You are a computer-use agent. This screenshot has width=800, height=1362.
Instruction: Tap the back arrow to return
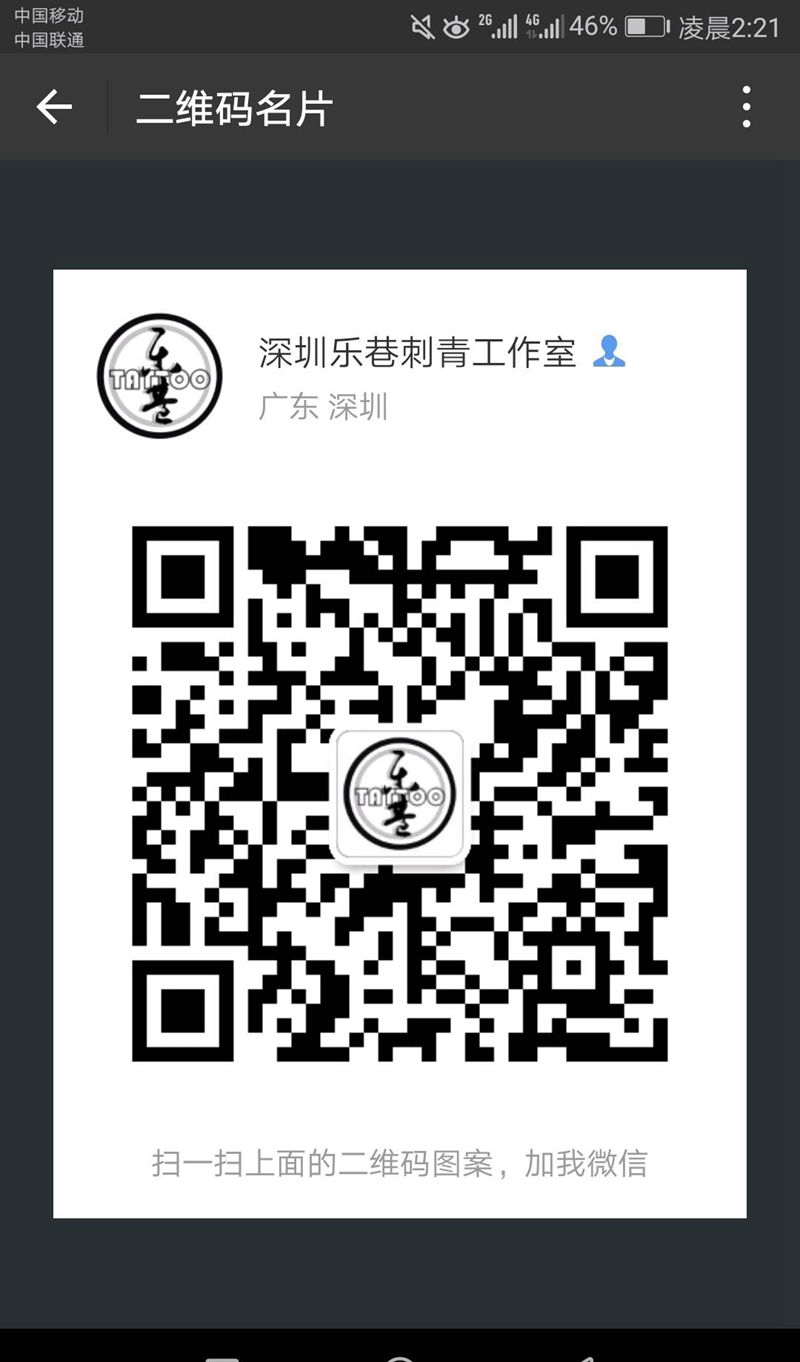click(53, 106)
